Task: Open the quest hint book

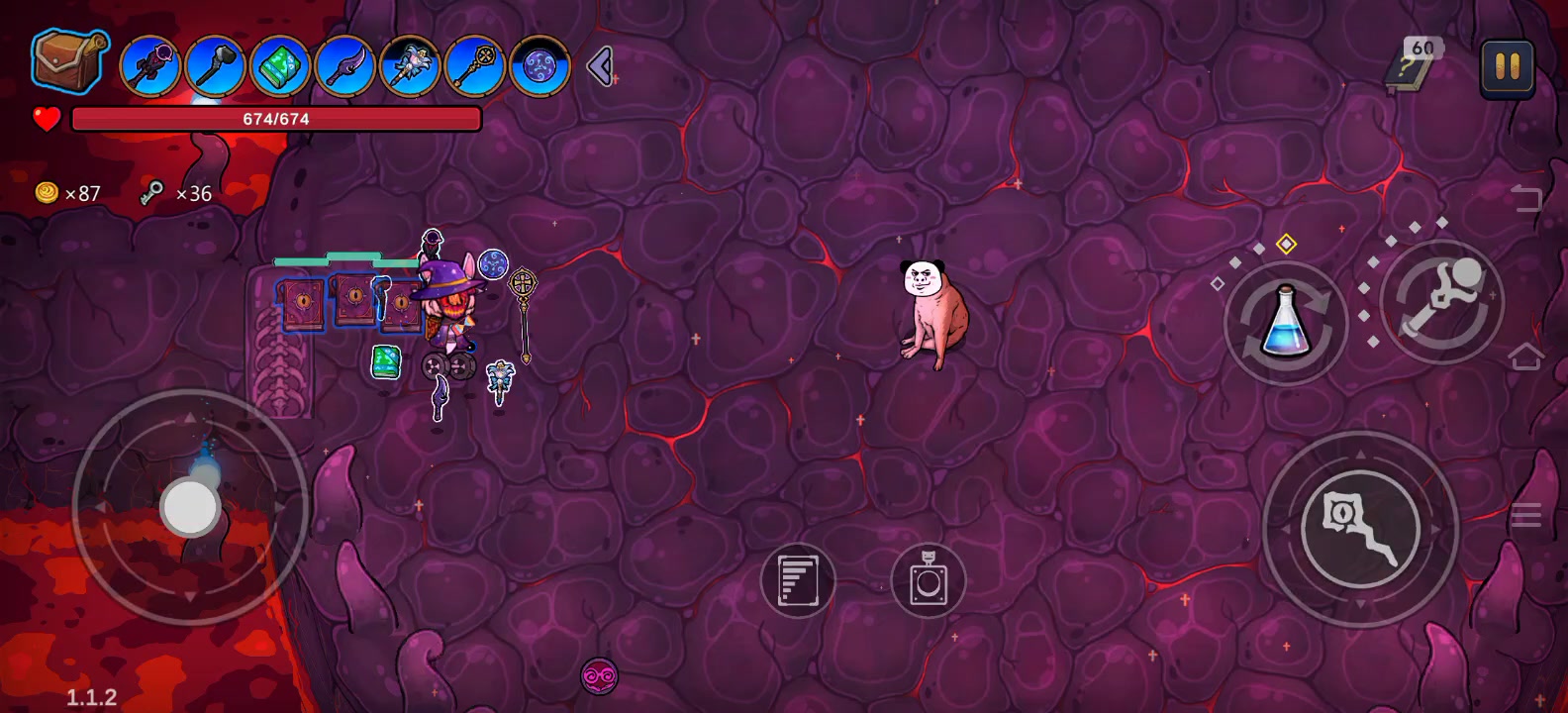Action: (x=1412, y=66)
